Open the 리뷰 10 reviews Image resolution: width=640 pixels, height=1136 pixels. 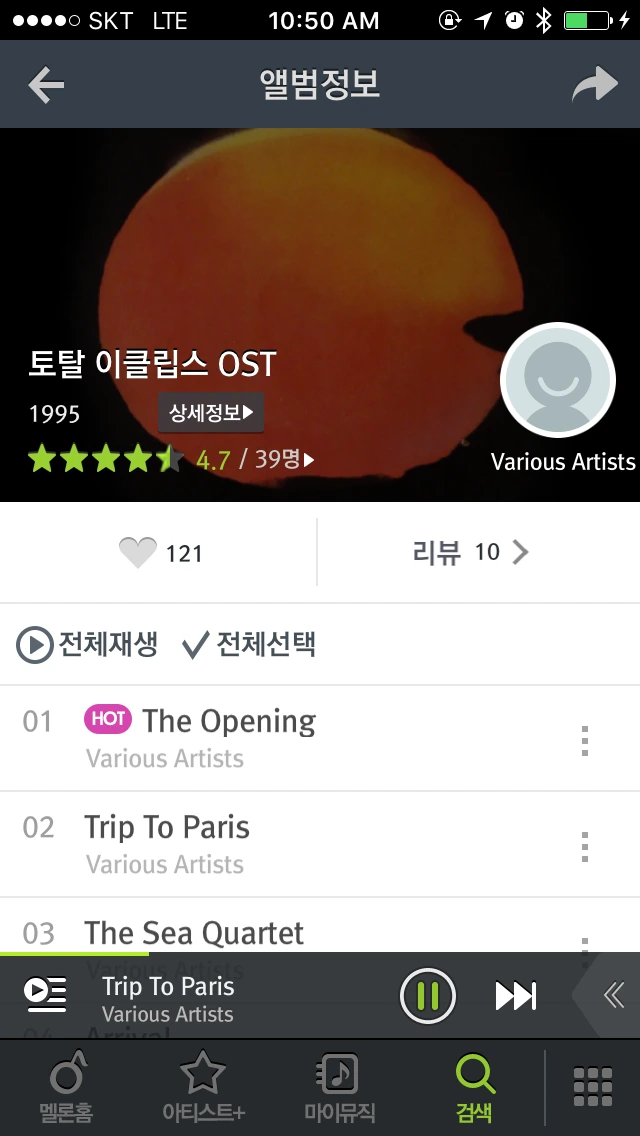470,552
